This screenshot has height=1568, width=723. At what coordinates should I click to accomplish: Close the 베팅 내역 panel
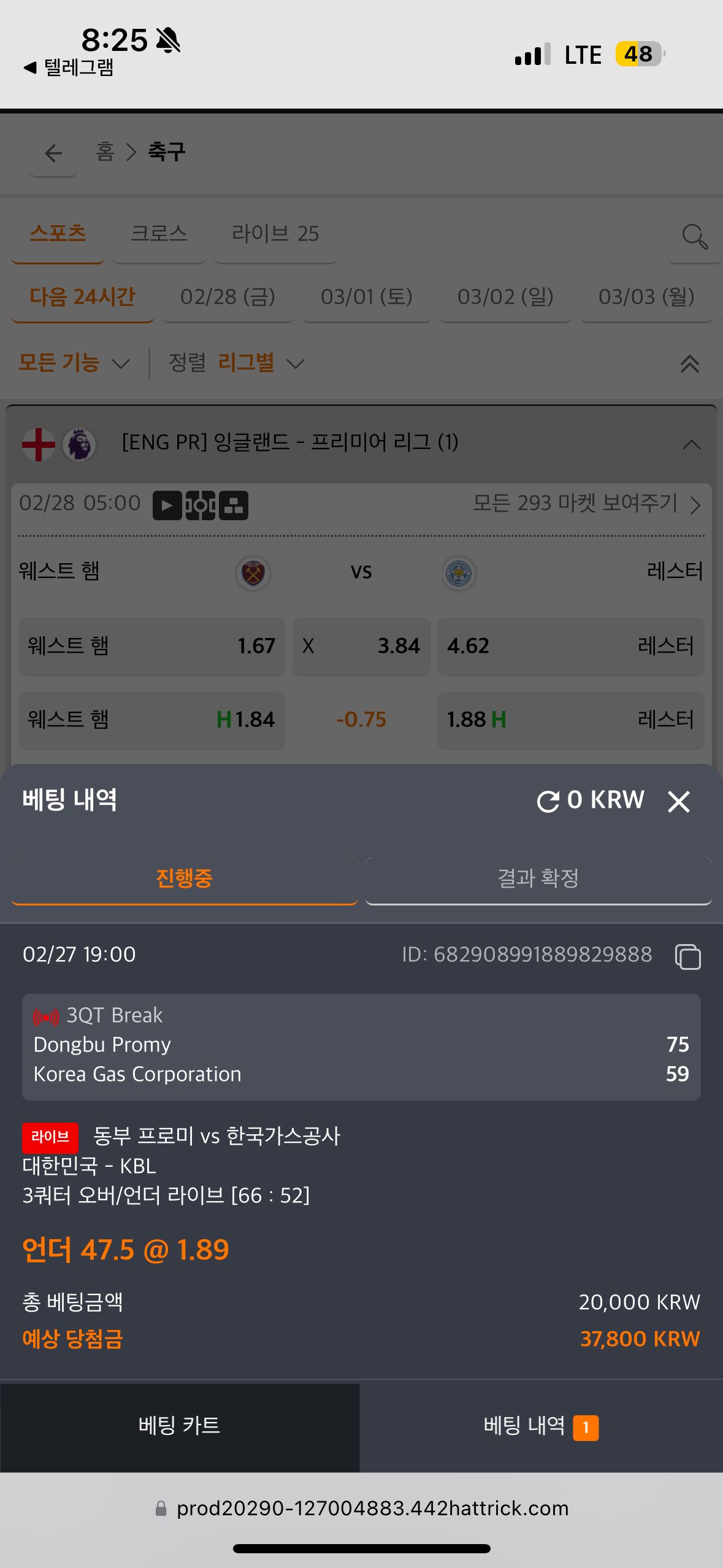pyautogui.click(x=678, y=801)
